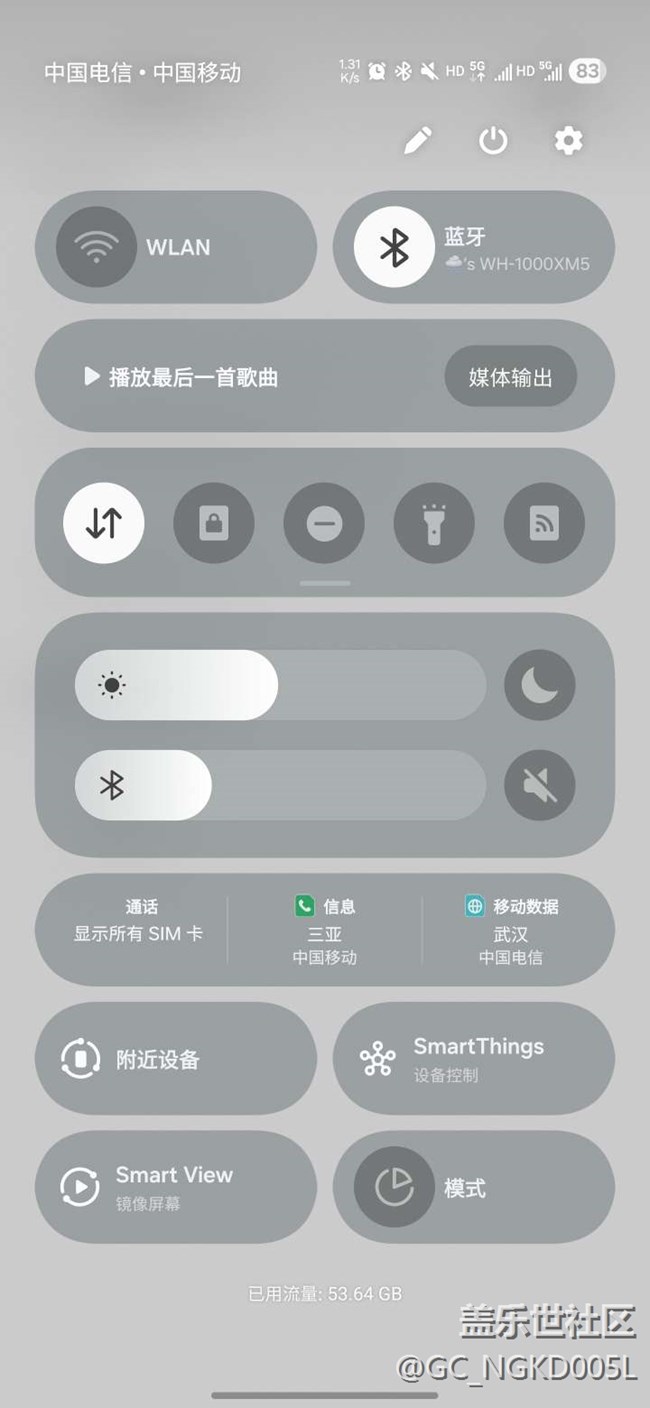The width and height of the screenshot is (650, 1408).
Task: Open SmartThings device control
Action: tap(474, 1059)
